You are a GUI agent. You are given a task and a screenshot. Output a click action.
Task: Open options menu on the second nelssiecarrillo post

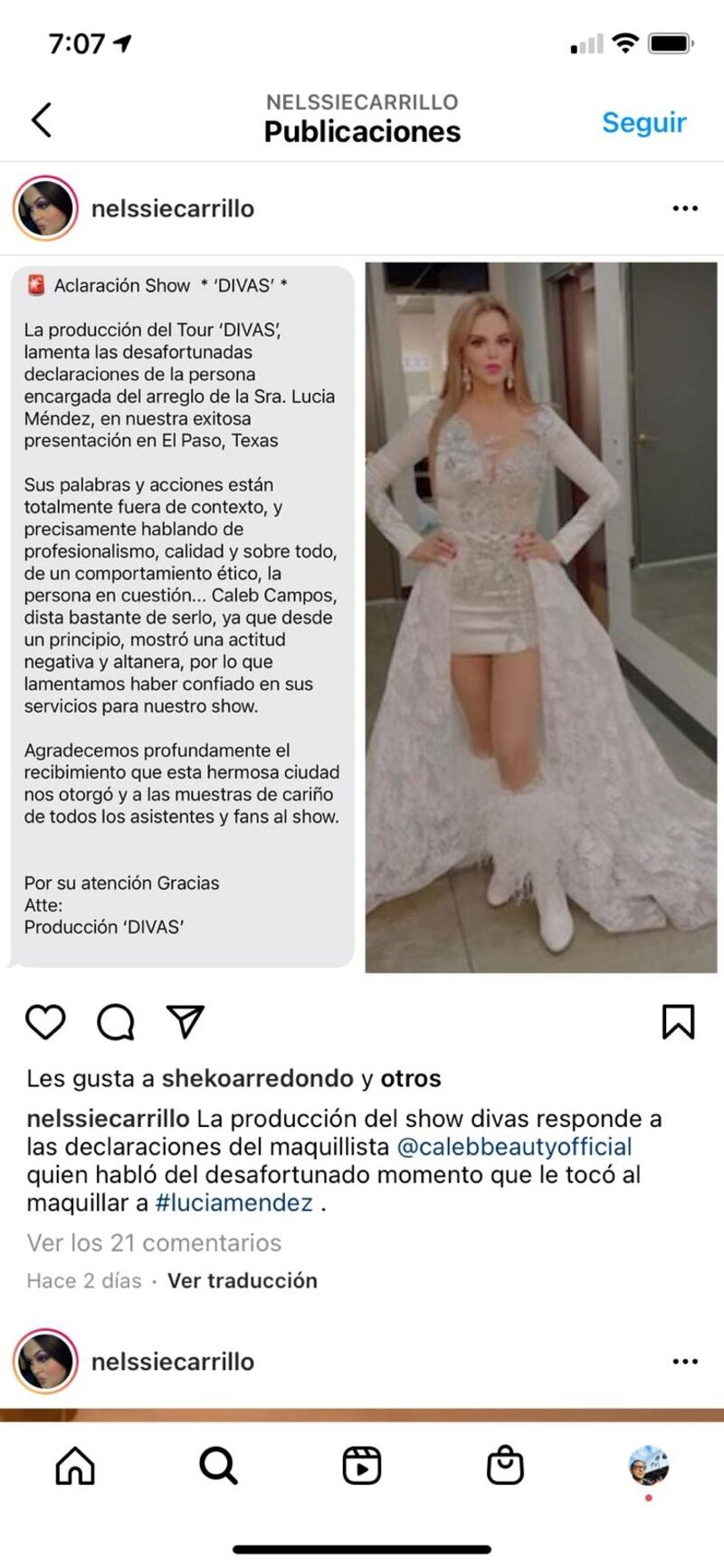coord(684,1362)
